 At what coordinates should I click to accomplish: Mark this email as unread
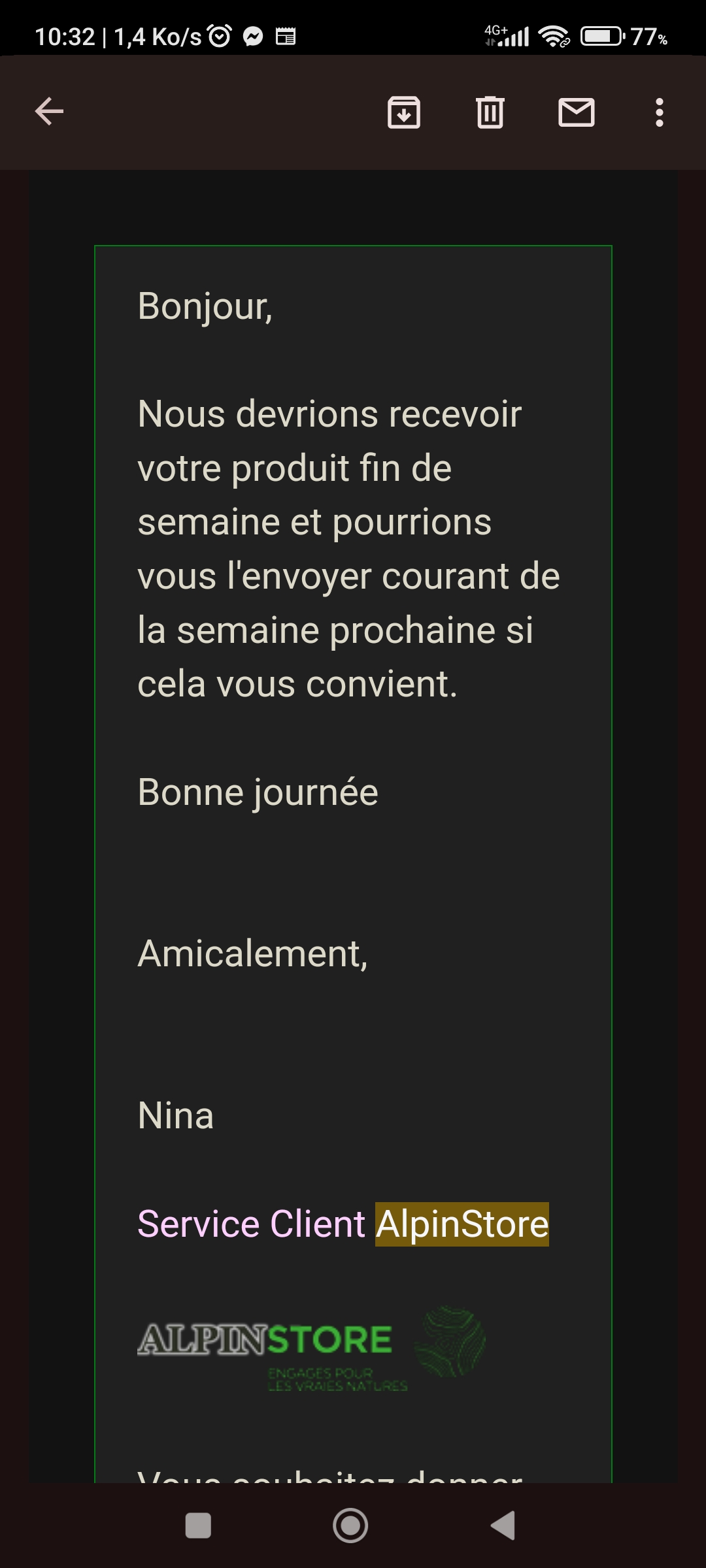click(x=576, y=112)
